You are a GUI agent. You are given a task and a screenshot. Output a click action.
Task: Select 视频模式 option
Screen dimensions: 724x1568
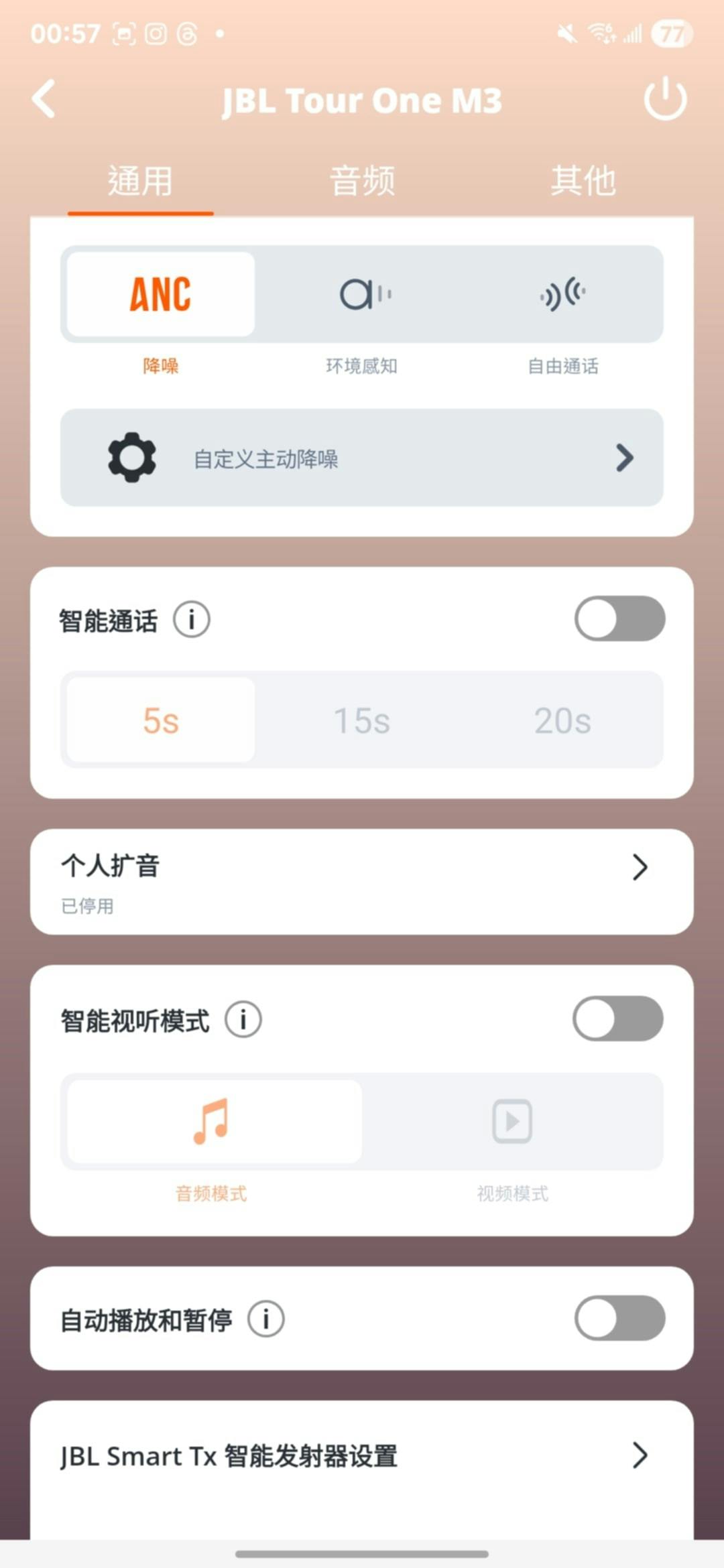tap(512, 1122)
